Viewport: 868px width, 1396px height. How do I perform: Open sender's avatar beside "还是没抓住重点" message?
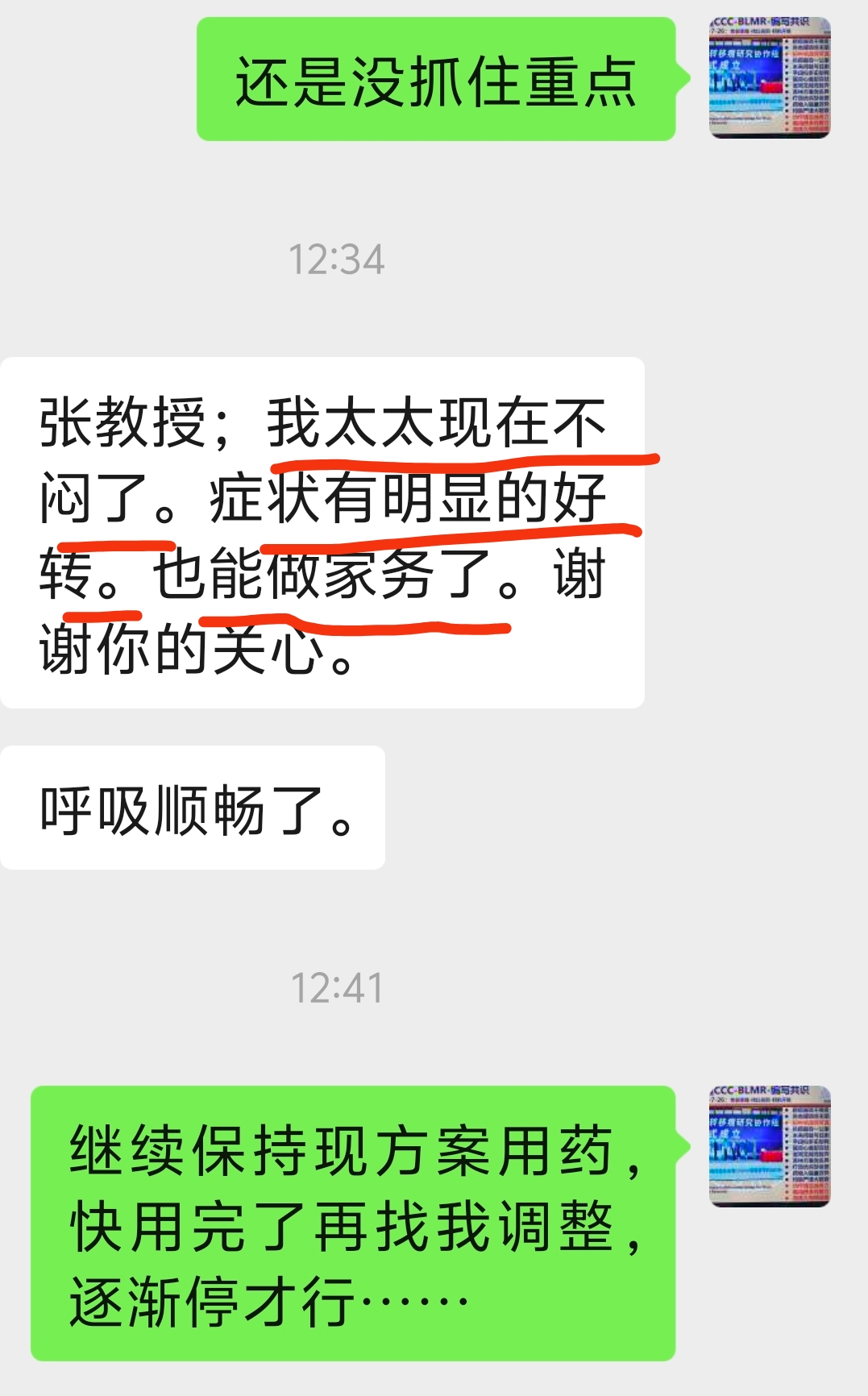point(769,77)
